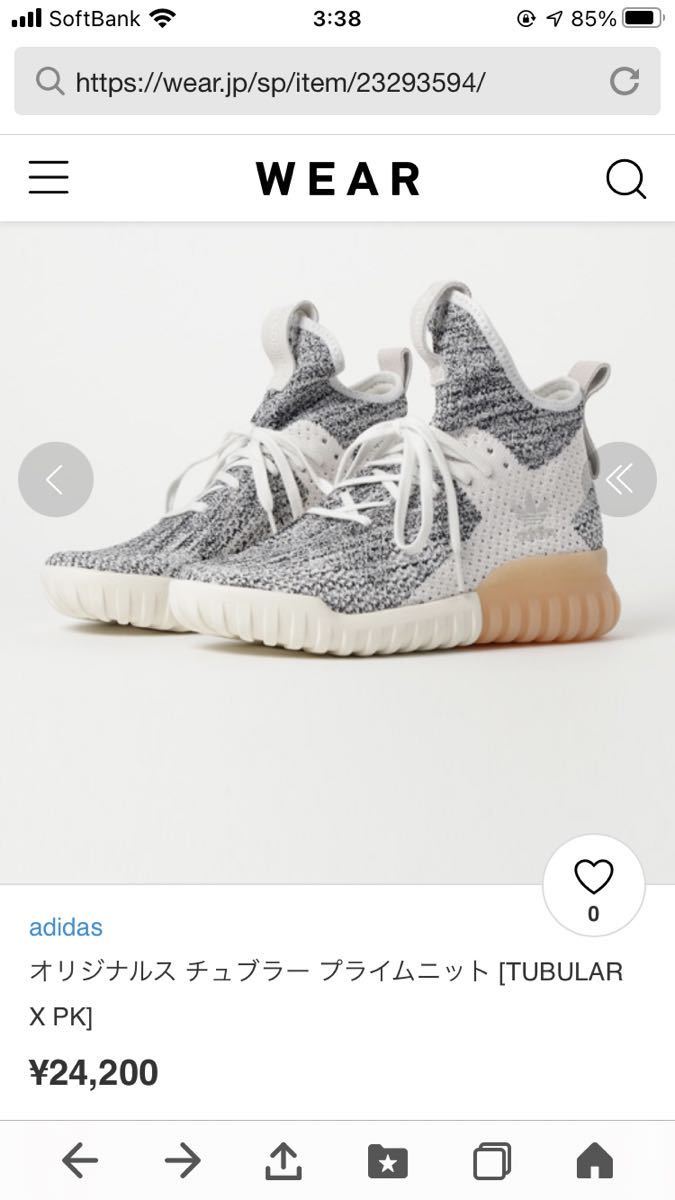The height and width of the screenshot is (1200, 675).
Task: Go forward in browser history
Action: tap(183, 1161)
